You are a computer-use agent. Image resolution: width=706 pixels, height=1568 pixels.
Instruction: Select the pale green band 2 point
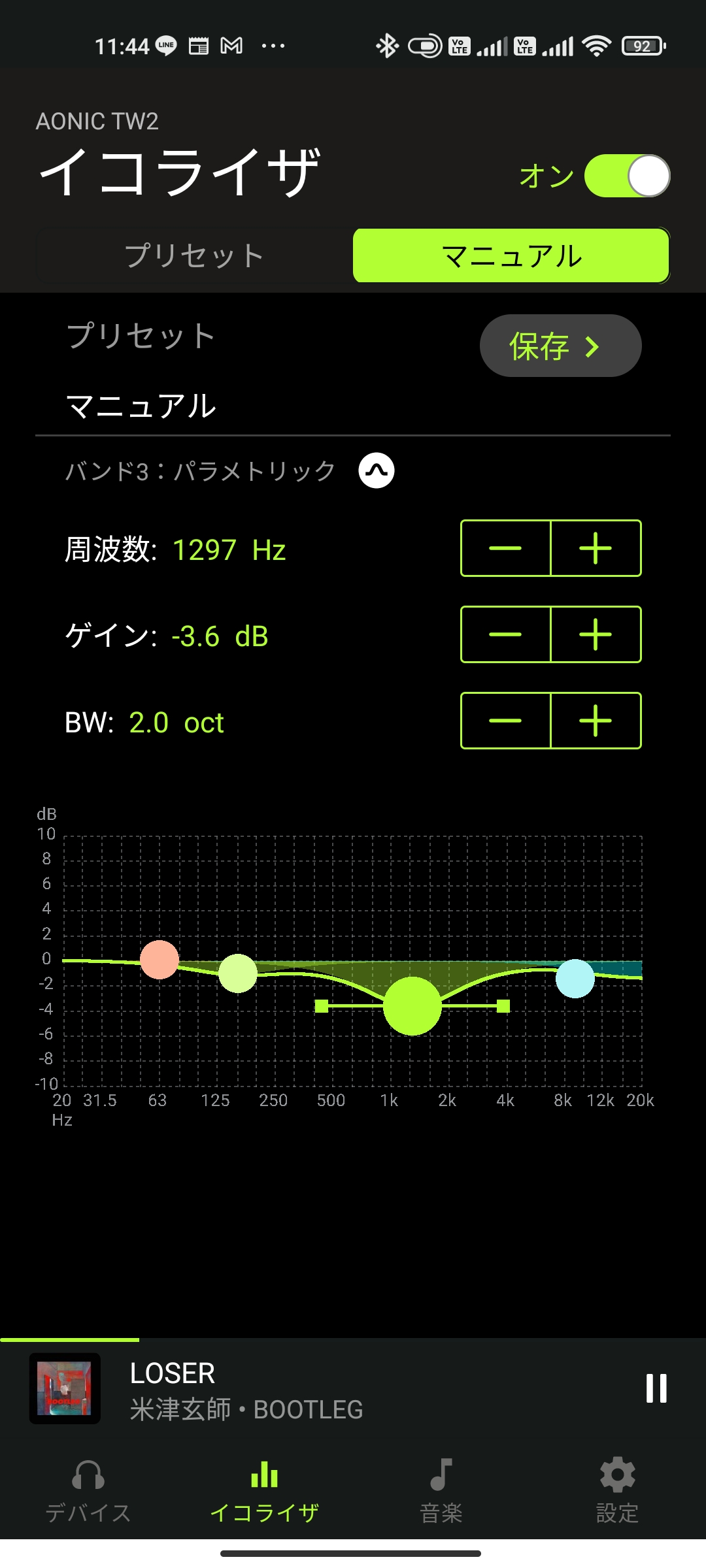[x=237, y=973]
